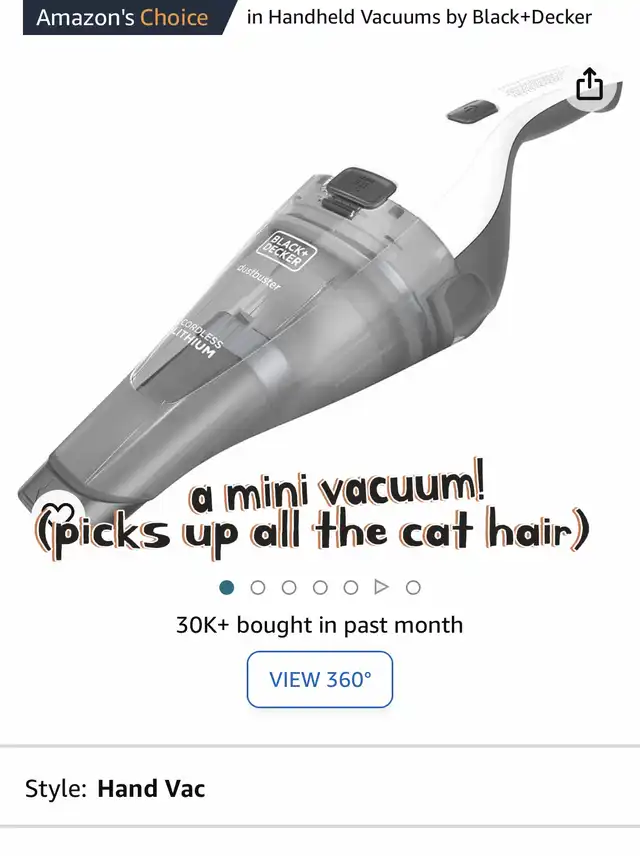Open the VIEW 360° product view

pos(320,679)
